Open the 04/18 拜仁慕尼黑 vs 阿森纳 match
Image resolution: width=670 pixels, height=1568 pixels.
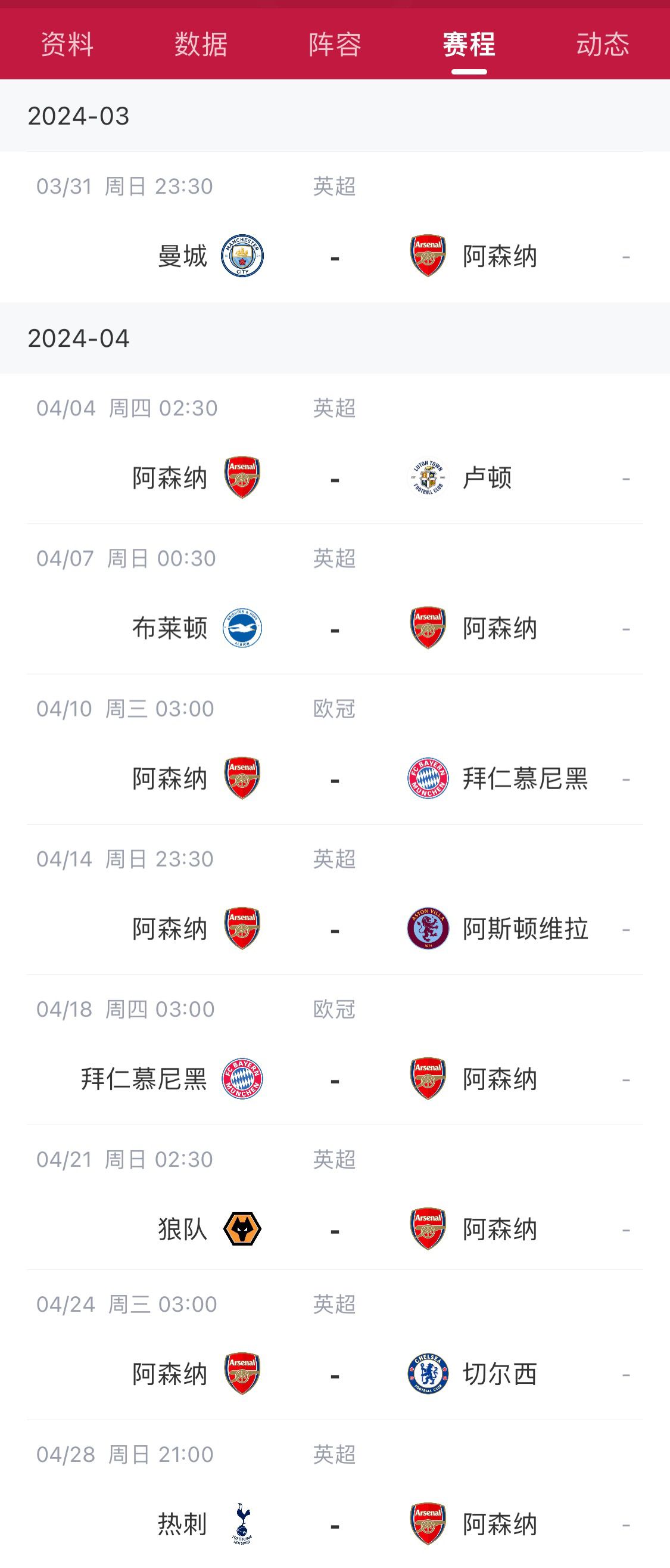tap(335, 1079)
